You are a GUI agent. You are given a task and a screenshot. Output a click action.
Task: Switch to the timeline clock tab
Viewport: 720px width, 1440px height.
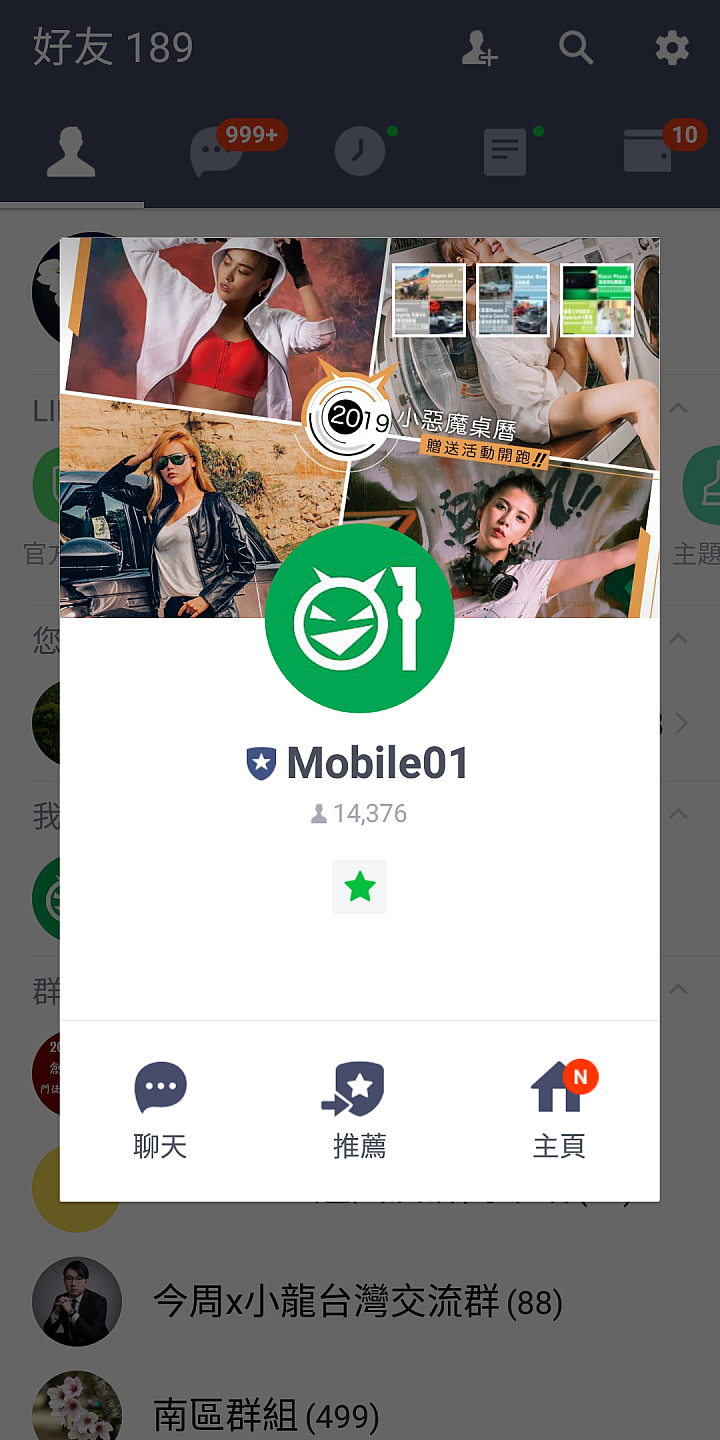(359, 153)
